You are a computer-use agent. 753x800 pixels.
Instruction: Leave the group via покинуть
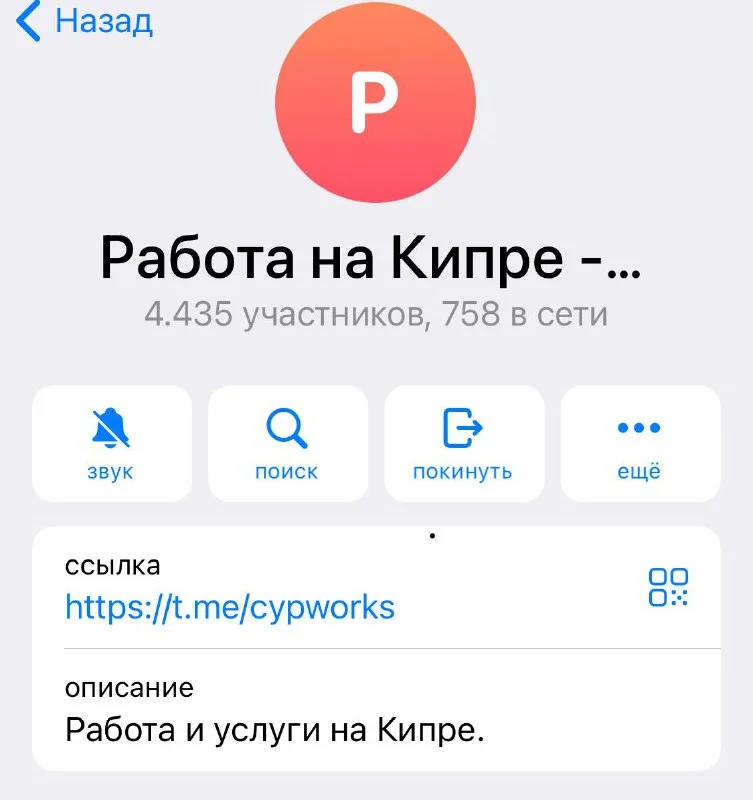pos(464,443)
